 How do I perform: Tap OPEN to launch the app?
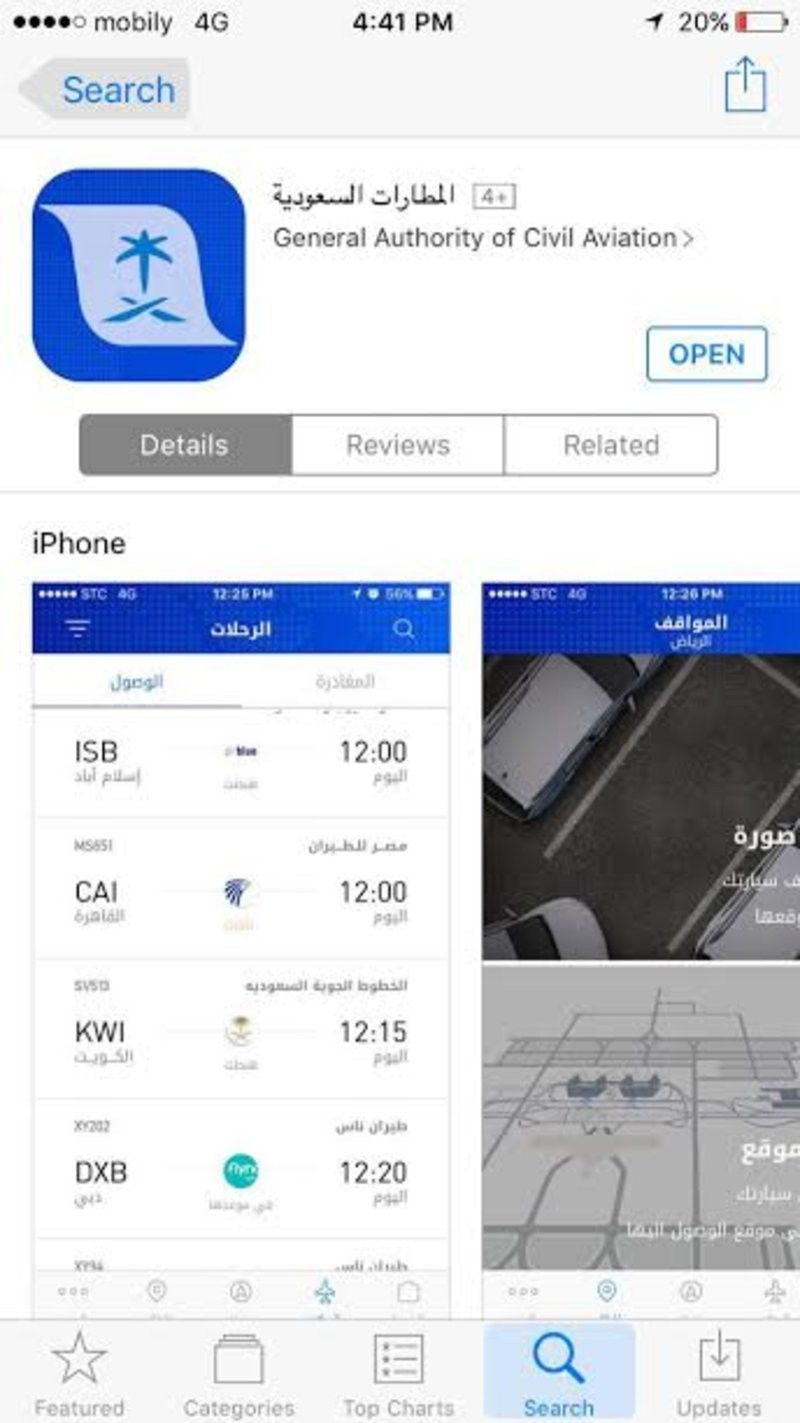pyautogui.click(x=707, y=354)
